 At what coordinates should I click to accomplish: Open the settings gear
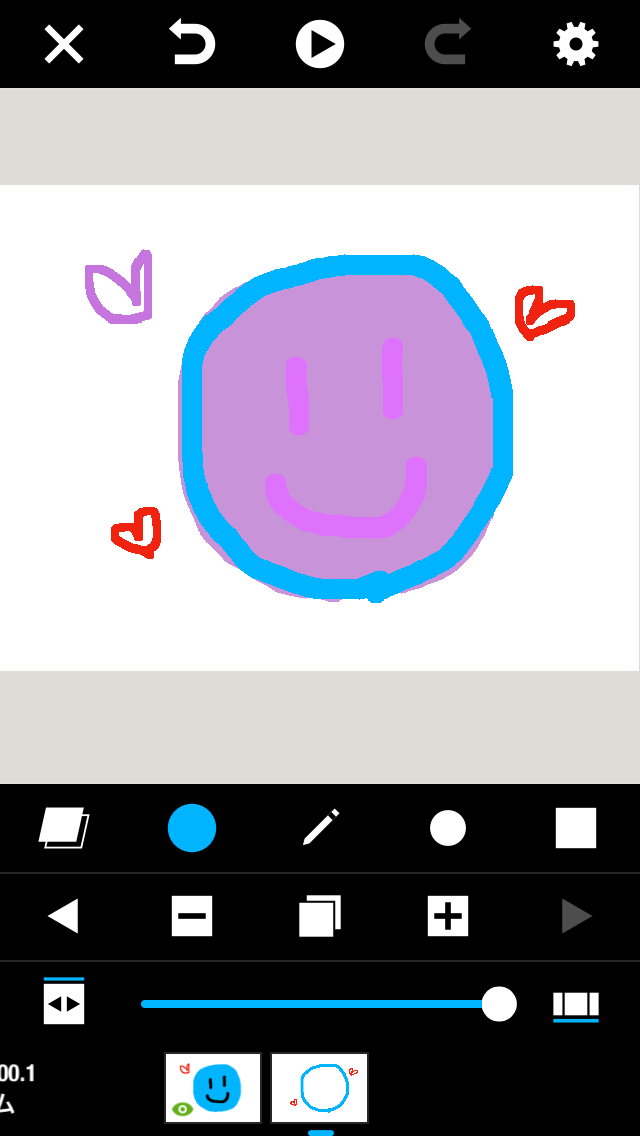[576, 45]
